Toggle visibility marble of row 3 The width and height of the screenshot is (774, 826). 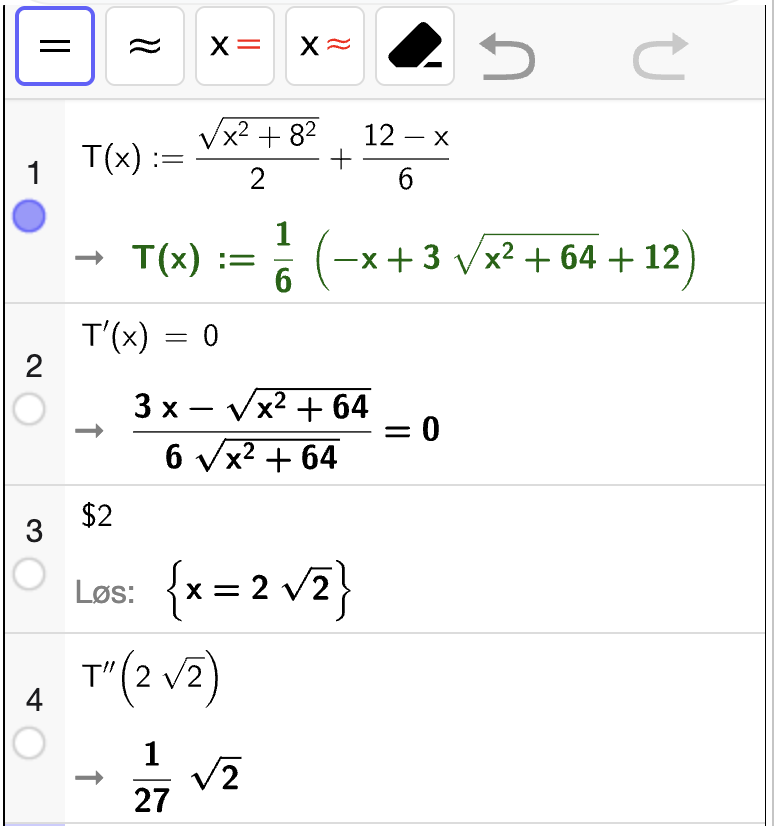30,574
